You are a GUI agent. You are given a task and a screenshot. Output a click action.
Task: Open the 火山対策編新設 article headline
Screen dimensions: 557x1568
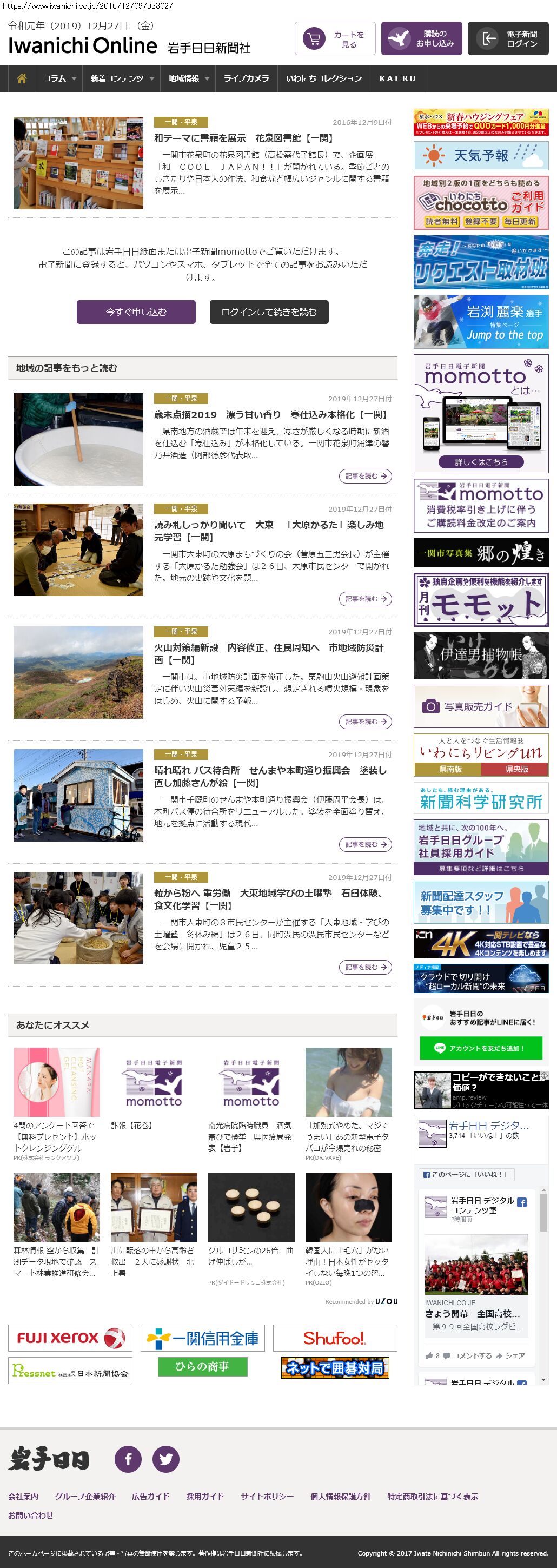[x=268, y=653]
